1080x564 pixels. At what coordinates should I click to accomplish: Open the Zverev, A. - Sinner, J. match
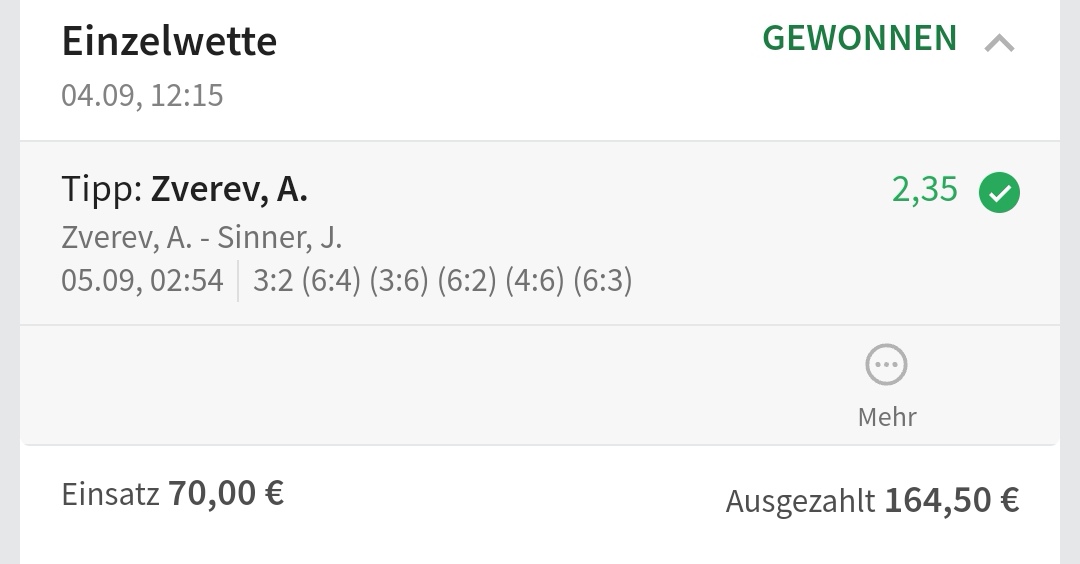tap(202, 238)
